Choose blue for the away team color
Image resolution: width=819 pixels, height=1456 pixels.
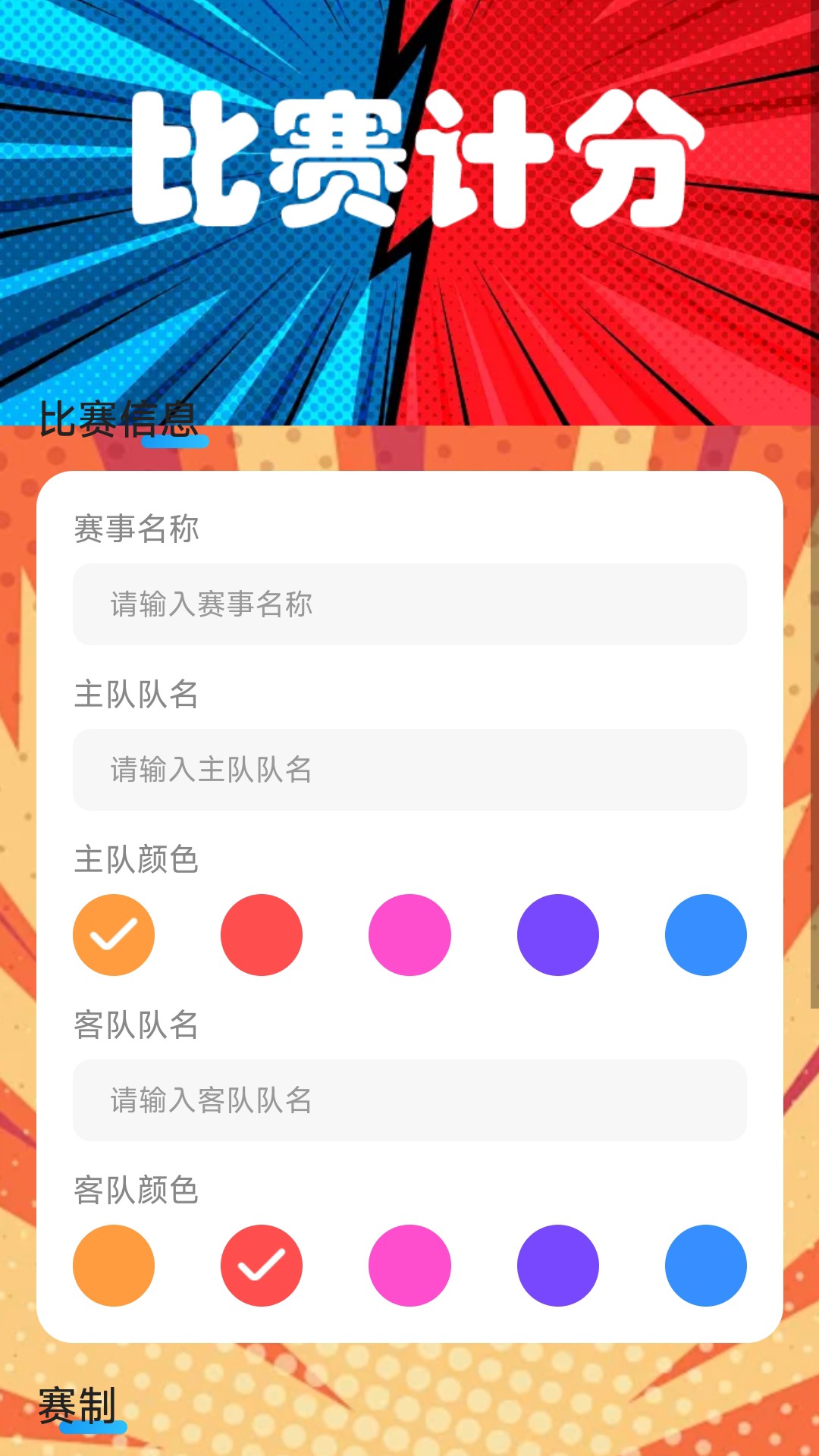[706, 1266]
